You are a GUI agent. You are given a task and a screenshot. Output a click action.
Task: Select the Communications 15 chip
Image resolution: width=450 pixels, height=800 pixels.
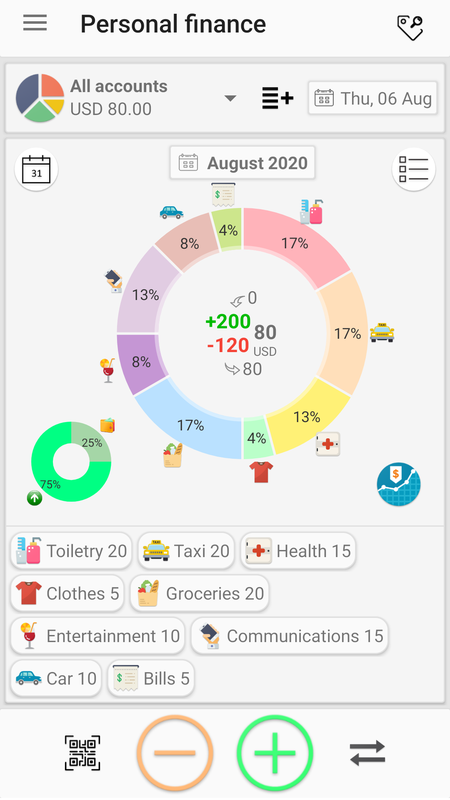click(289, 636)
